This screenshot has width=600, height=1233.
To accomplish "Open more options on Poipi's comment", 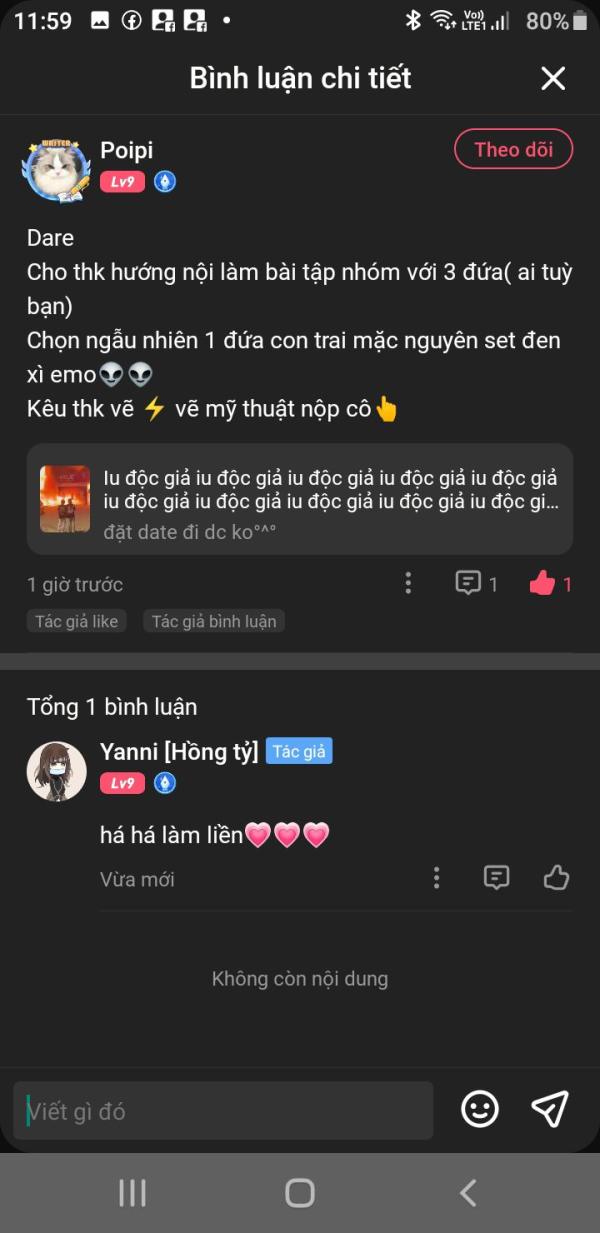I will [408, 584].
